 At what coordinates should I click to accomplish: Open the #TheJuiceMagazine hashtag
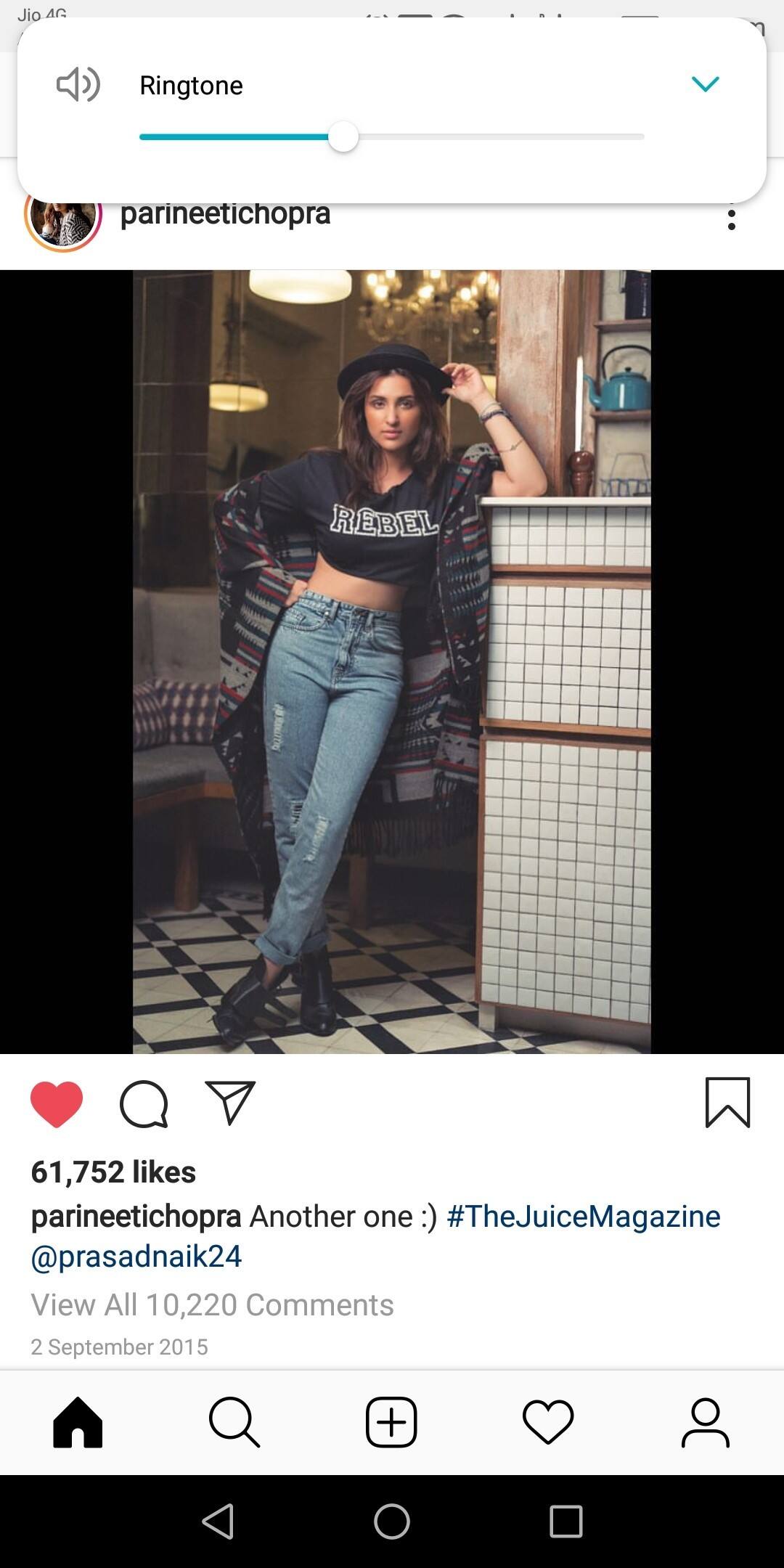(x=584, y=1217)
